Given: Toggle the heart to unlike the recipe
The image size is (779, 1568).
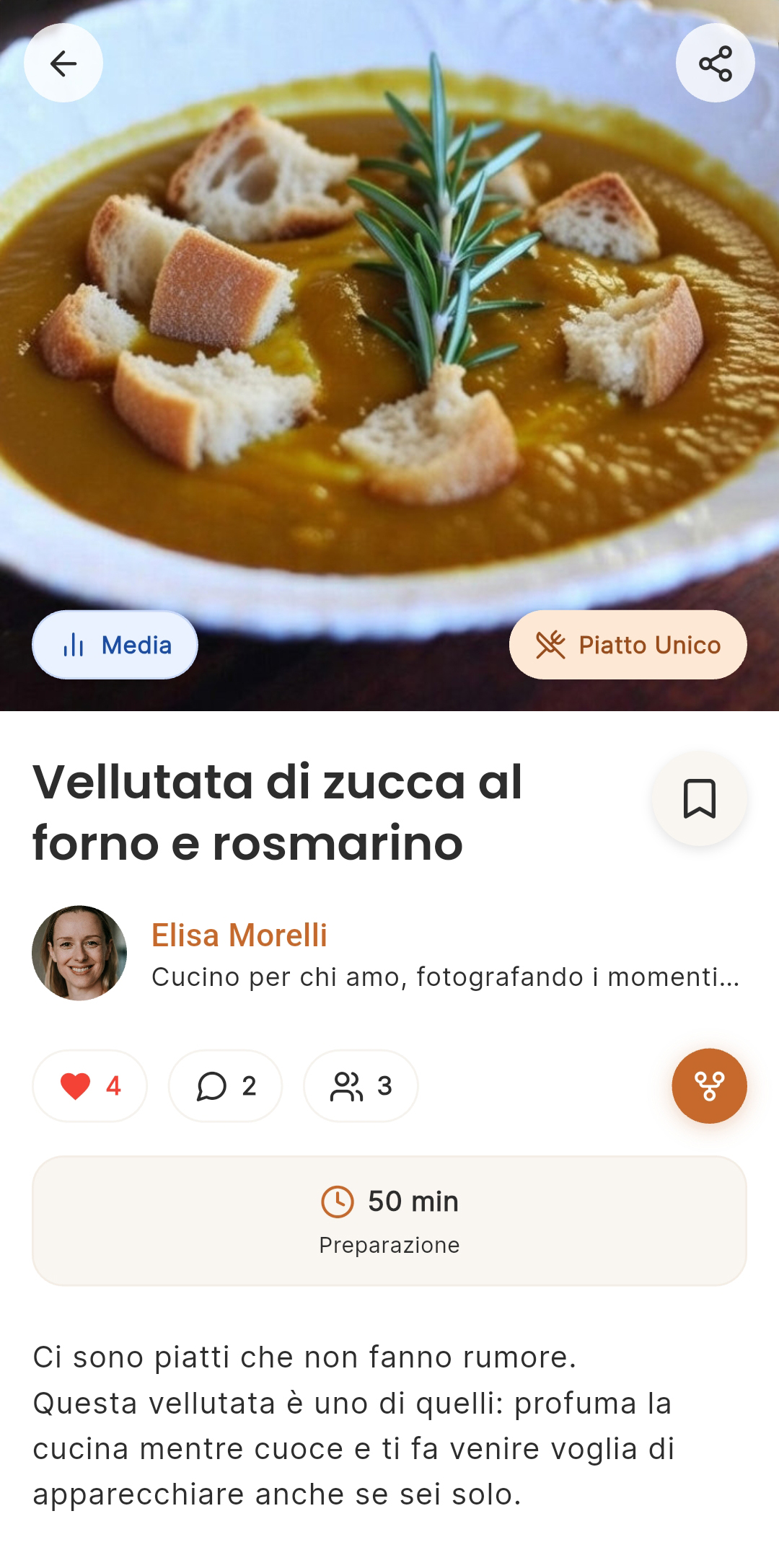Looking at the screenshot, I should tap(74, 1085).
